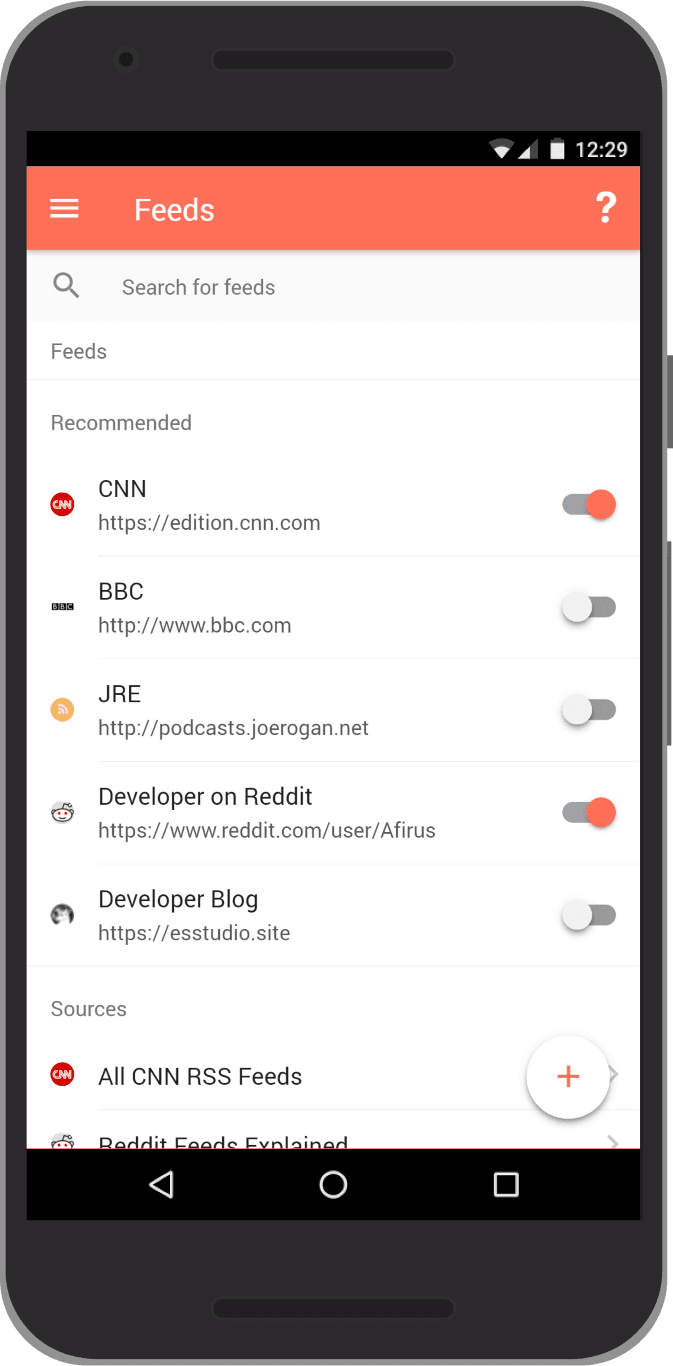Add a new feed with plus button
Image resolution: width=673 pixels, height=1366 pixels.
tap(567, 1076)
